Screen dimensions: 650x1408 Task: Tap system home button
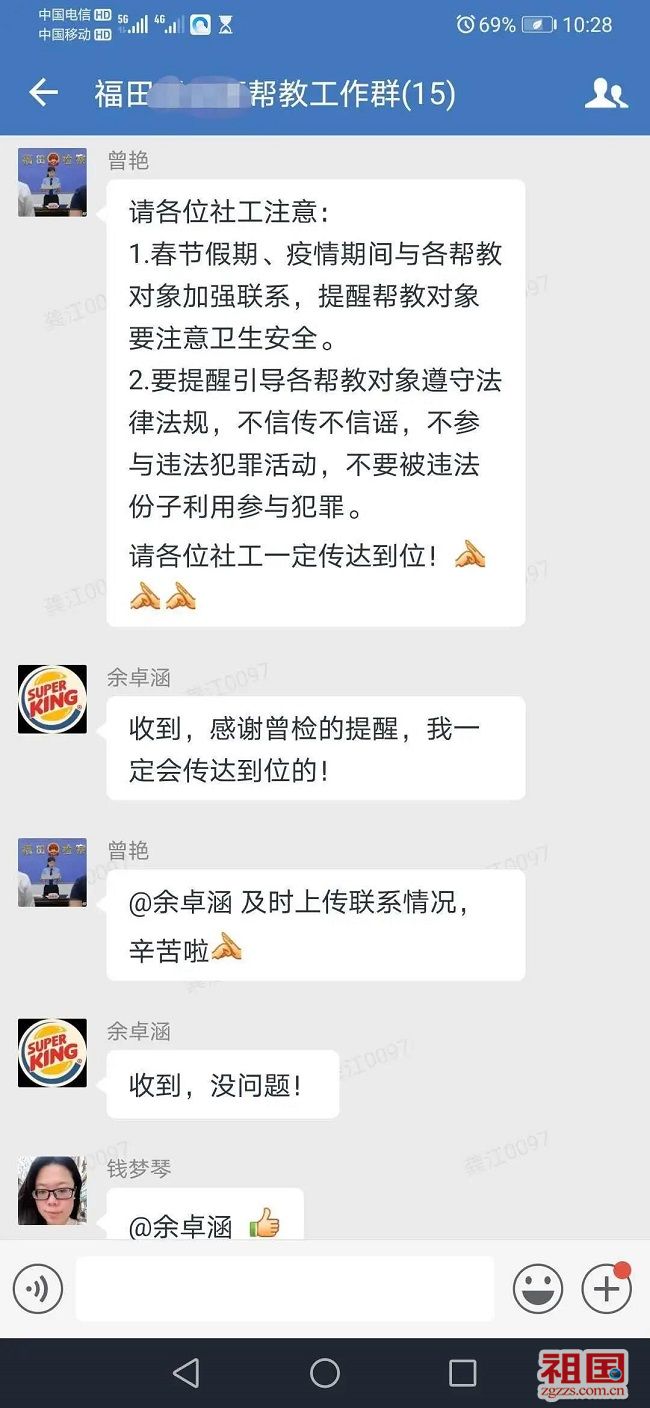point(325,1373)
